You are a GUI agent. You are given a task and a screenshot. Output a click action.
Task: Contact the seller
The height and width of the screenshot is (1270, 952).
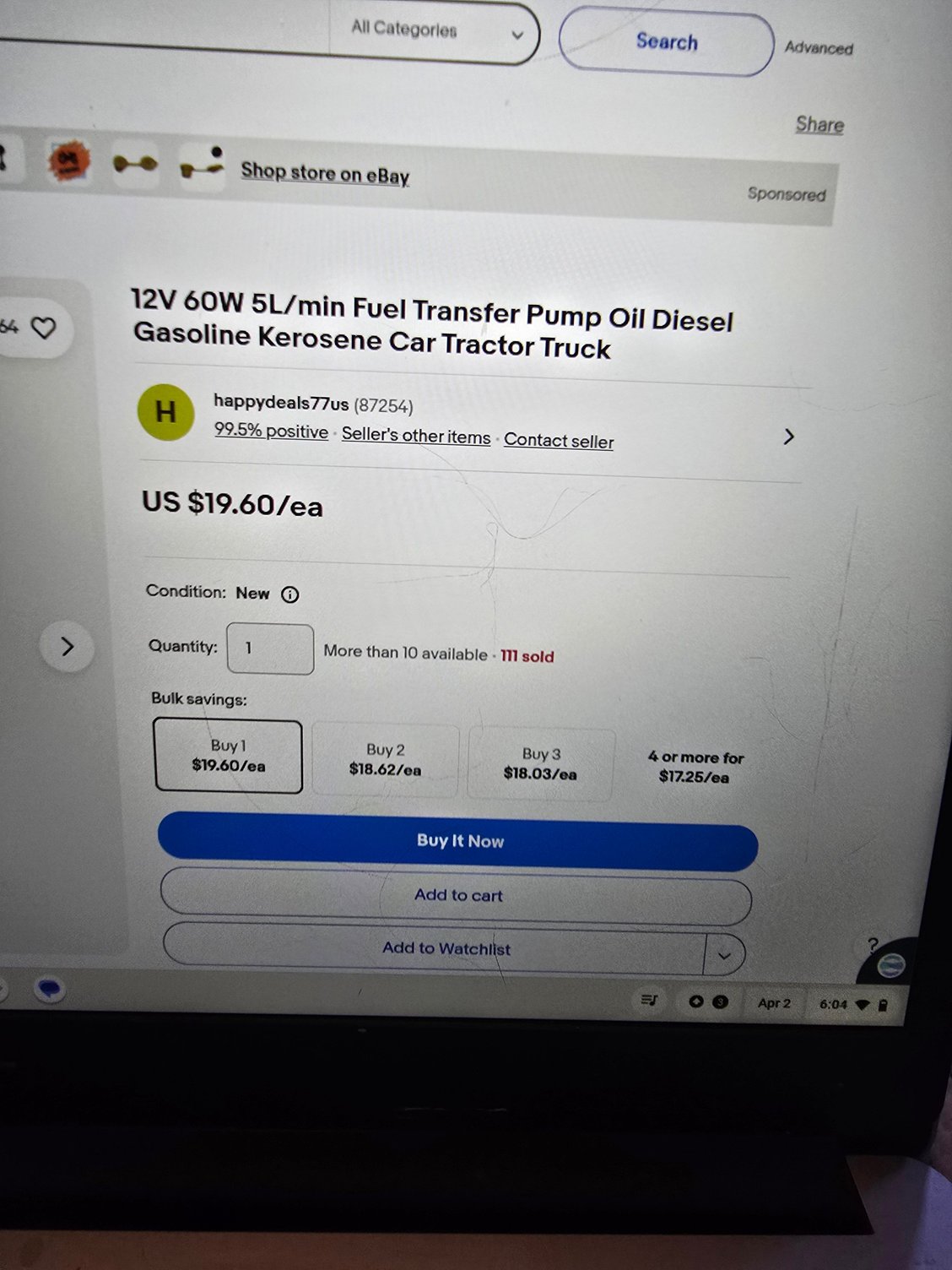[559, 441]
